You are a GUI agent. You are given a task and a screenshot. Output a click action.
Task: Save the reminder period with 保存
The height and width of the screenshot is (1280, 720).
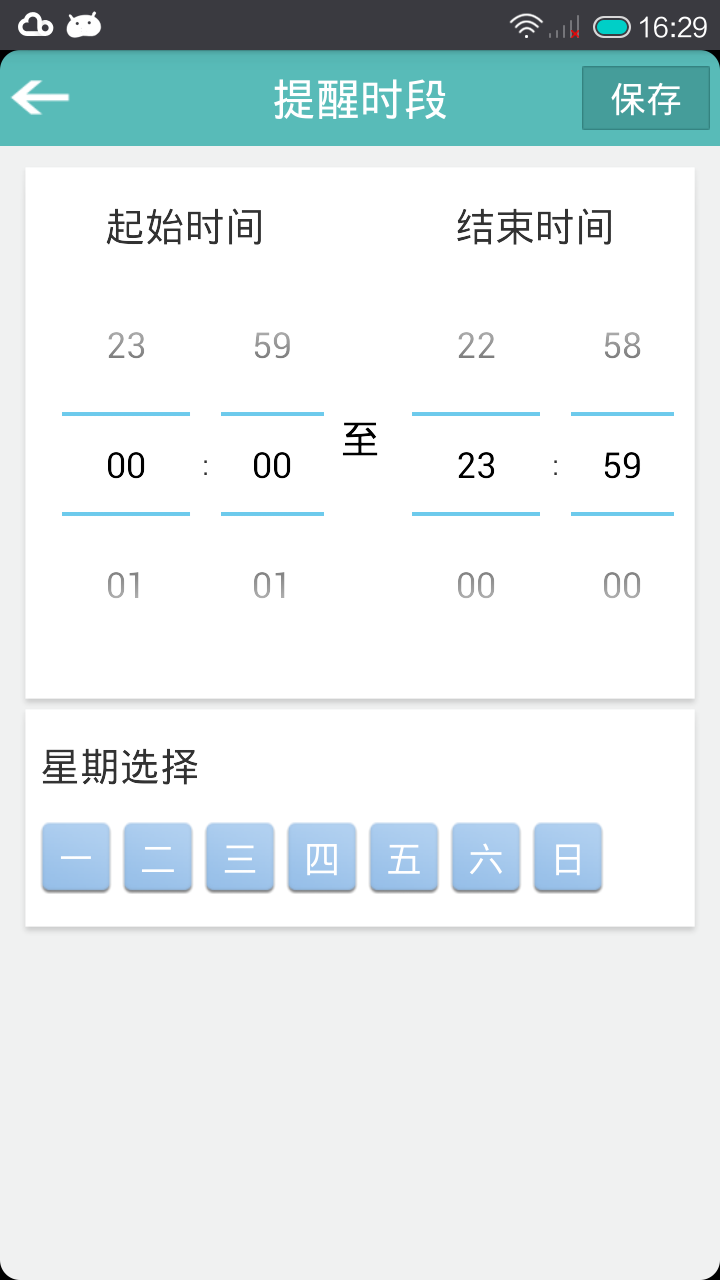click(646, 98)
